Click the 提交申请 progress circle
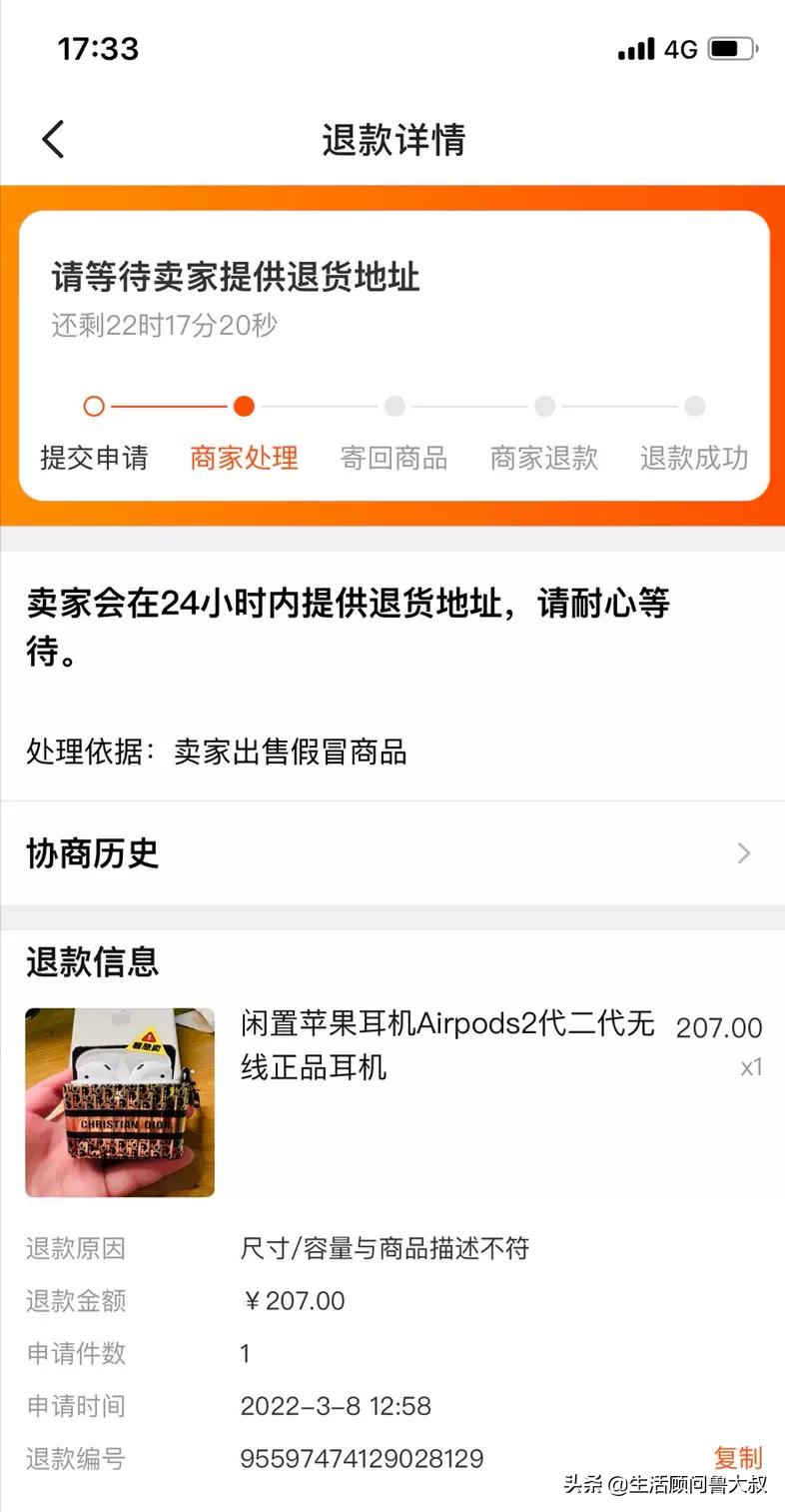 (x=95, y=407)
